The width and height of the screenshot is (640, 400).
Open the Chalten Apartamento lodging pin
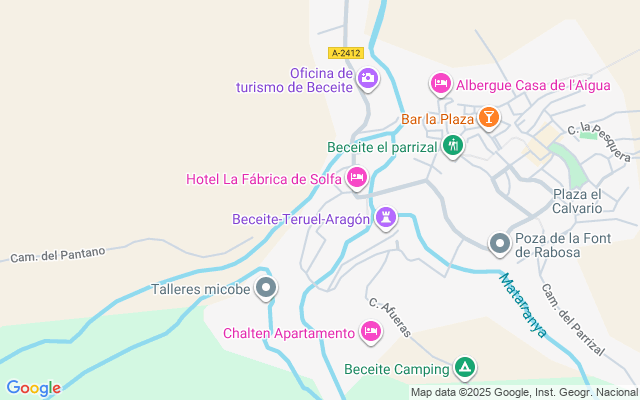pos(371,332)
